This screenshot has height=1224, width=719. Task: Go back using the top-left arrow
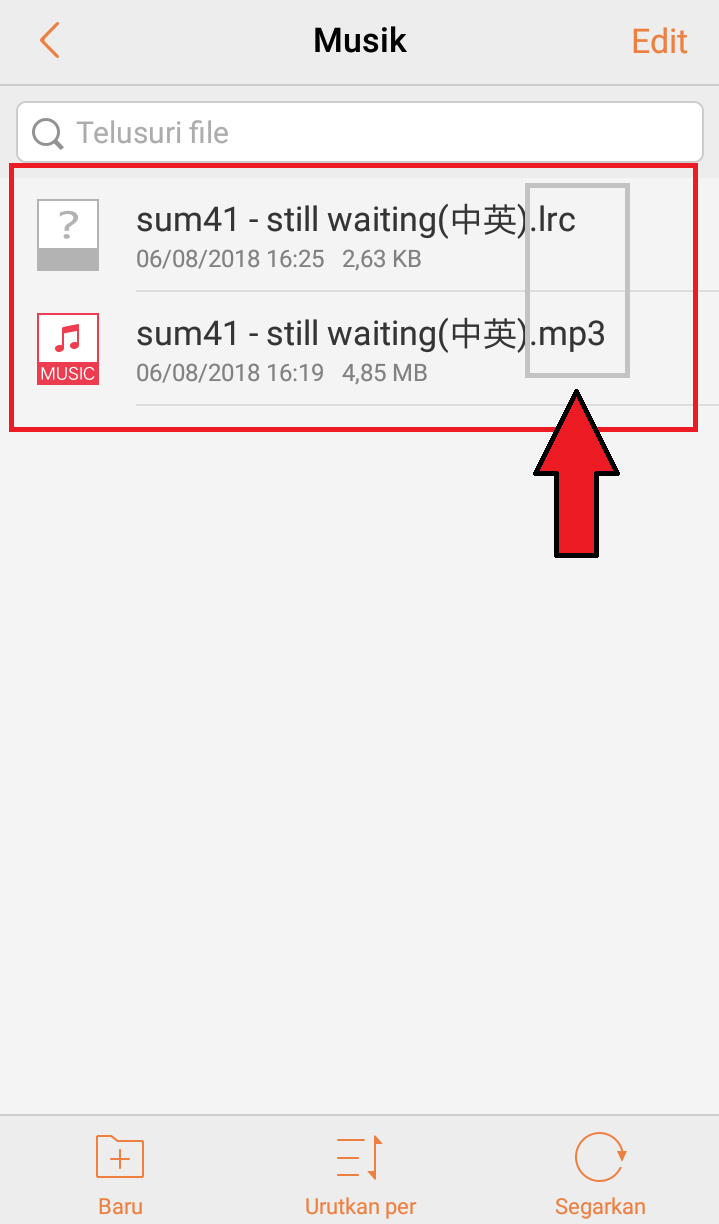click(50, 41)
